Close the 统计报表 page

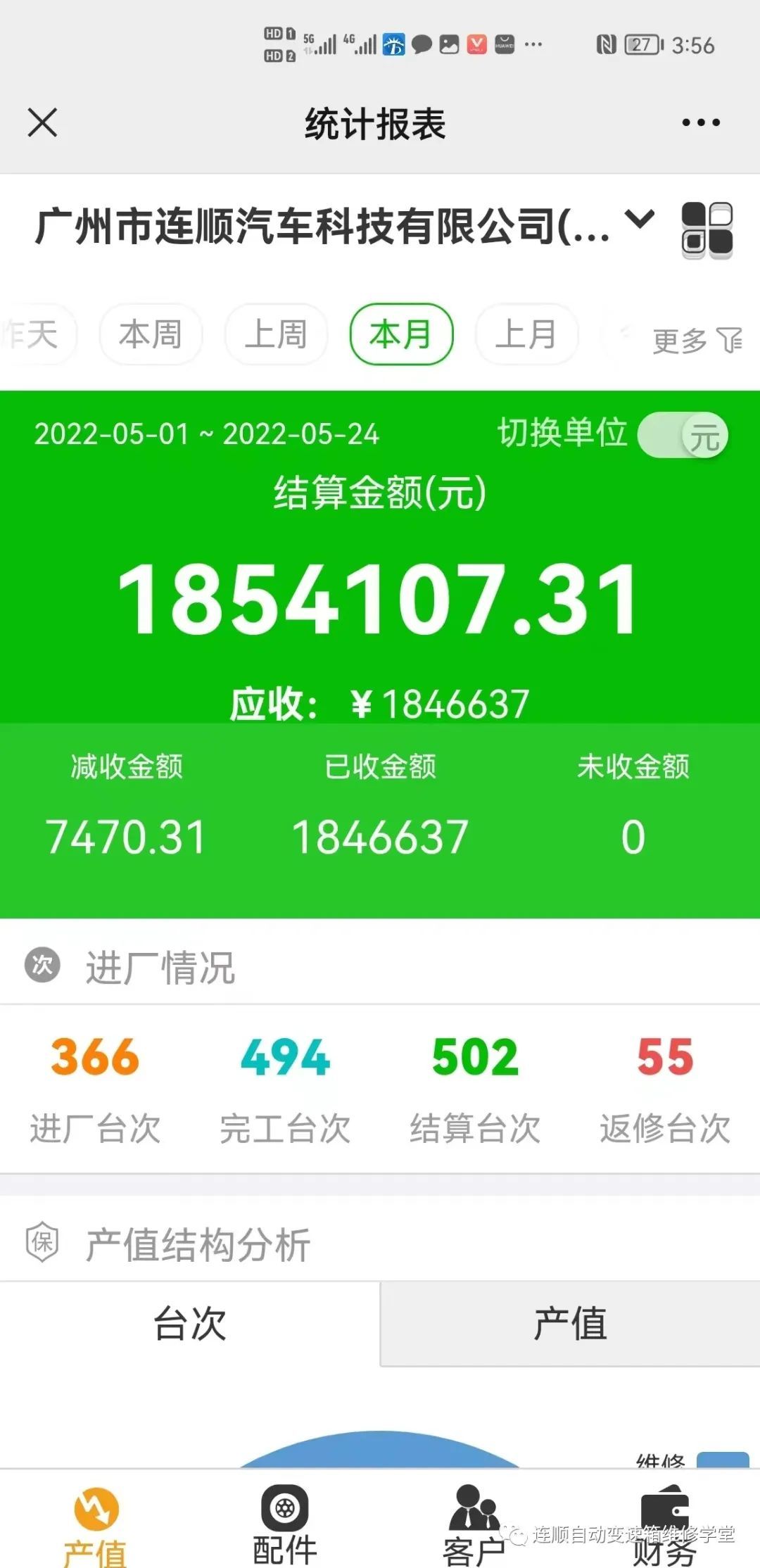pos(42,122)
